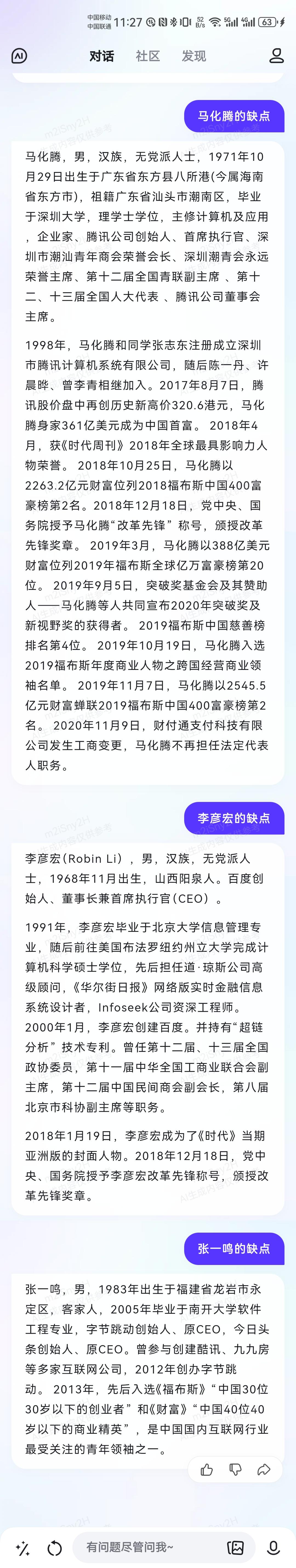The height and width of the screenshot is (1568, 296).
Task: Switch to the 社区 tab
Action: pos(147,56)
